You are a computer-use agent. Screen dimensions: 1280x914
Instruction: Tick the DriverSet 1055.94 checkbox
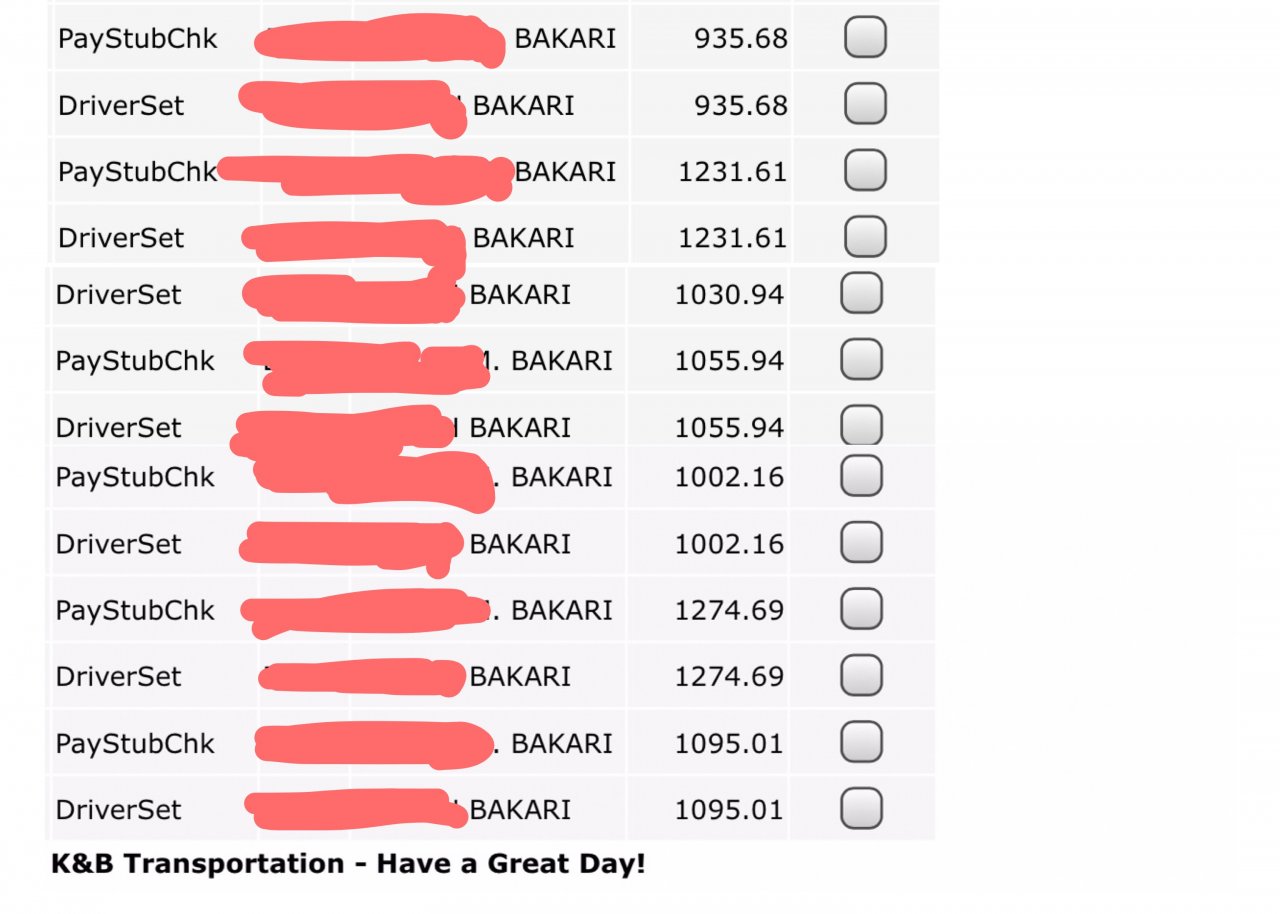pos(861,426)
